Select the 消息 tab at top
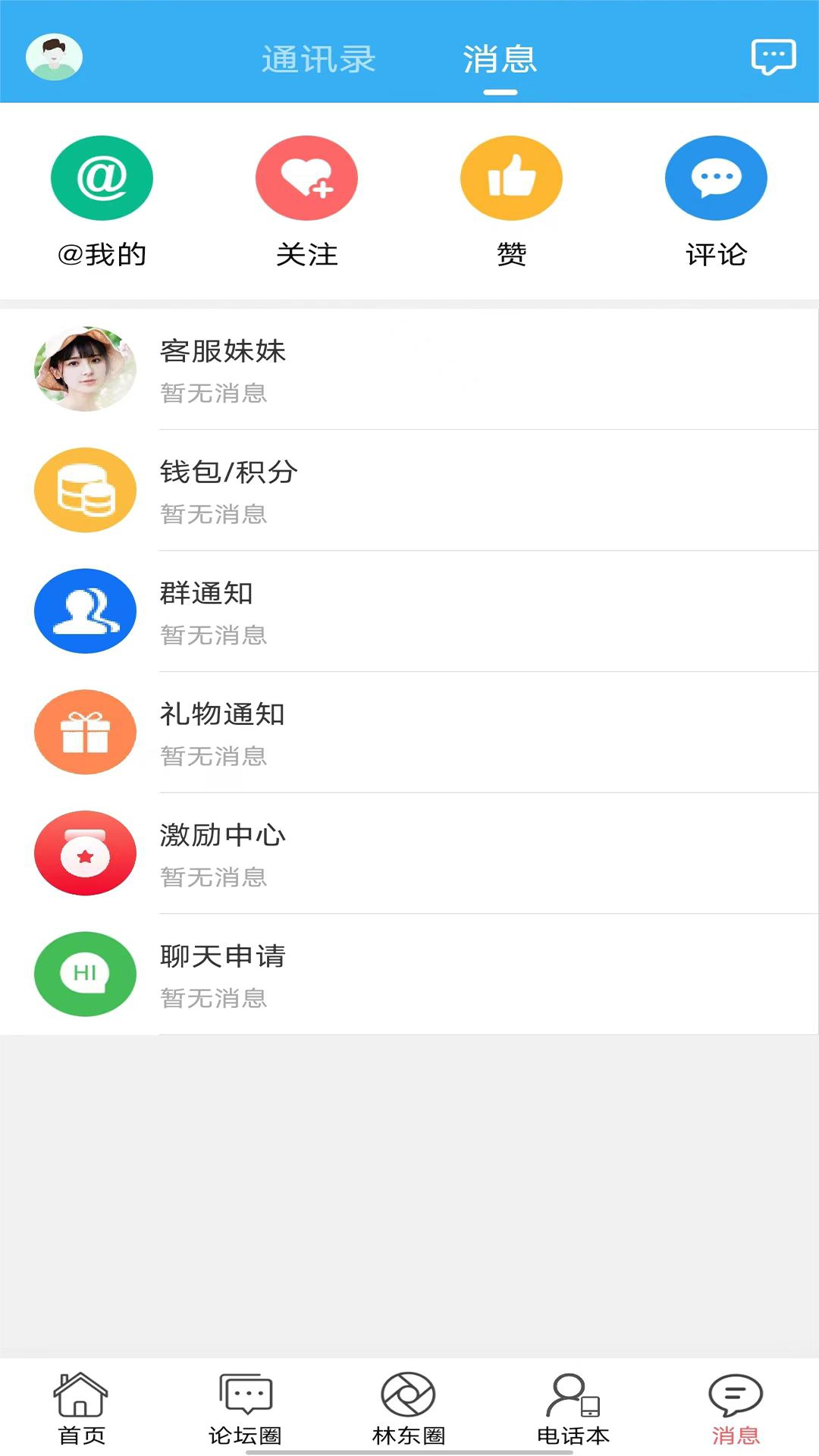The width and height of the screenshot is (819, 1456). point(500,61)
